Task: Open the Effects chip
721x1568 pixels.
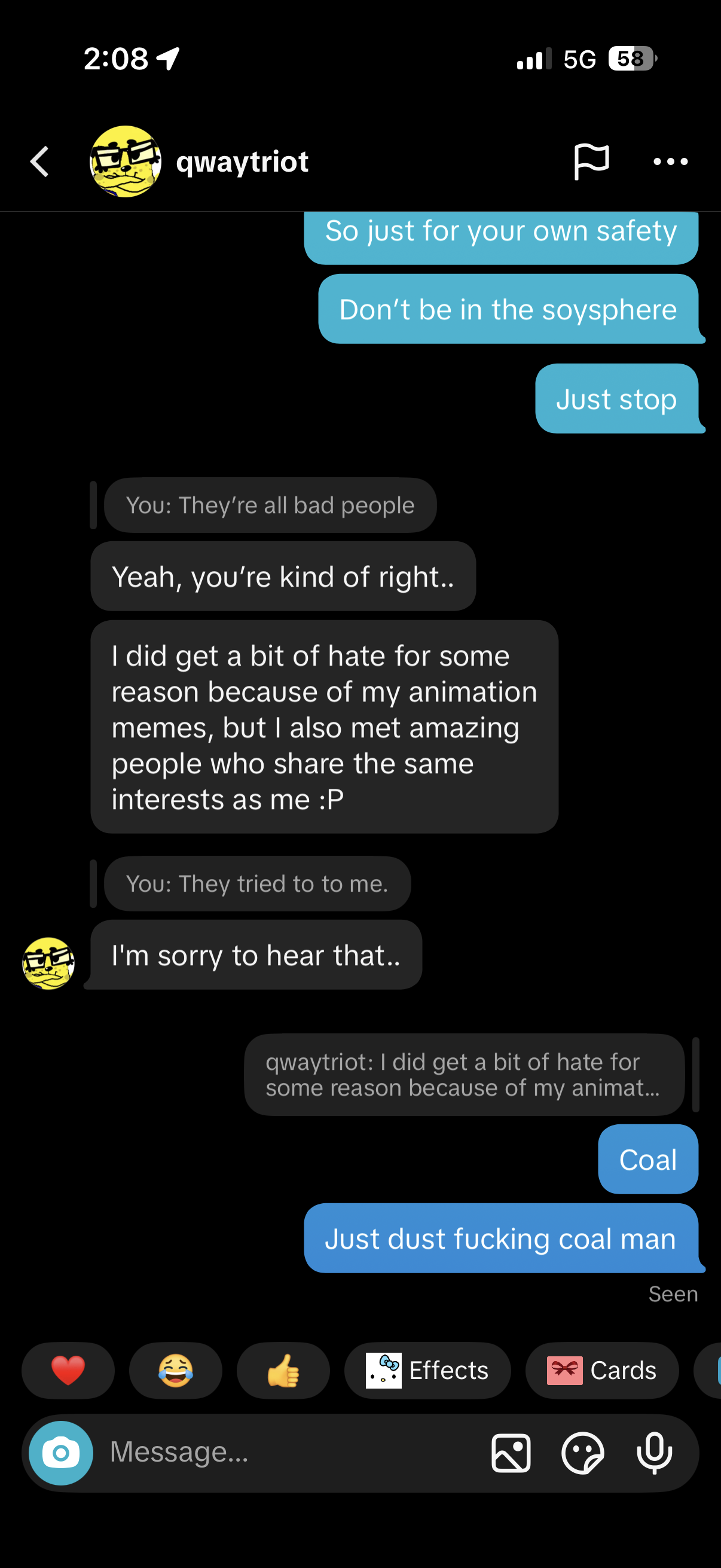Action: pyautogui.click(x=427, y=1370)
